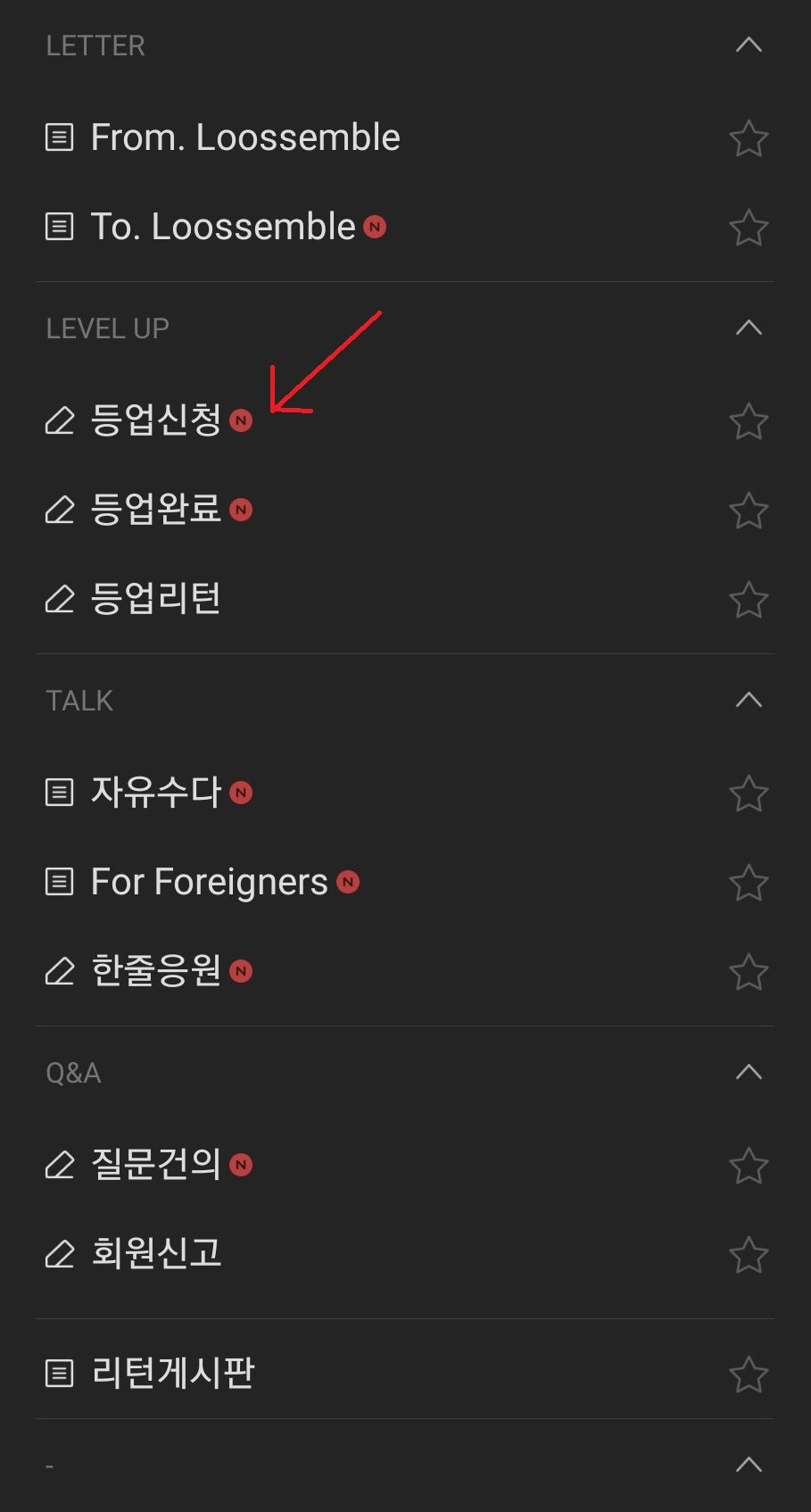Collapse the TALK section
The image size is (811, 1512).
pos(749,700)
